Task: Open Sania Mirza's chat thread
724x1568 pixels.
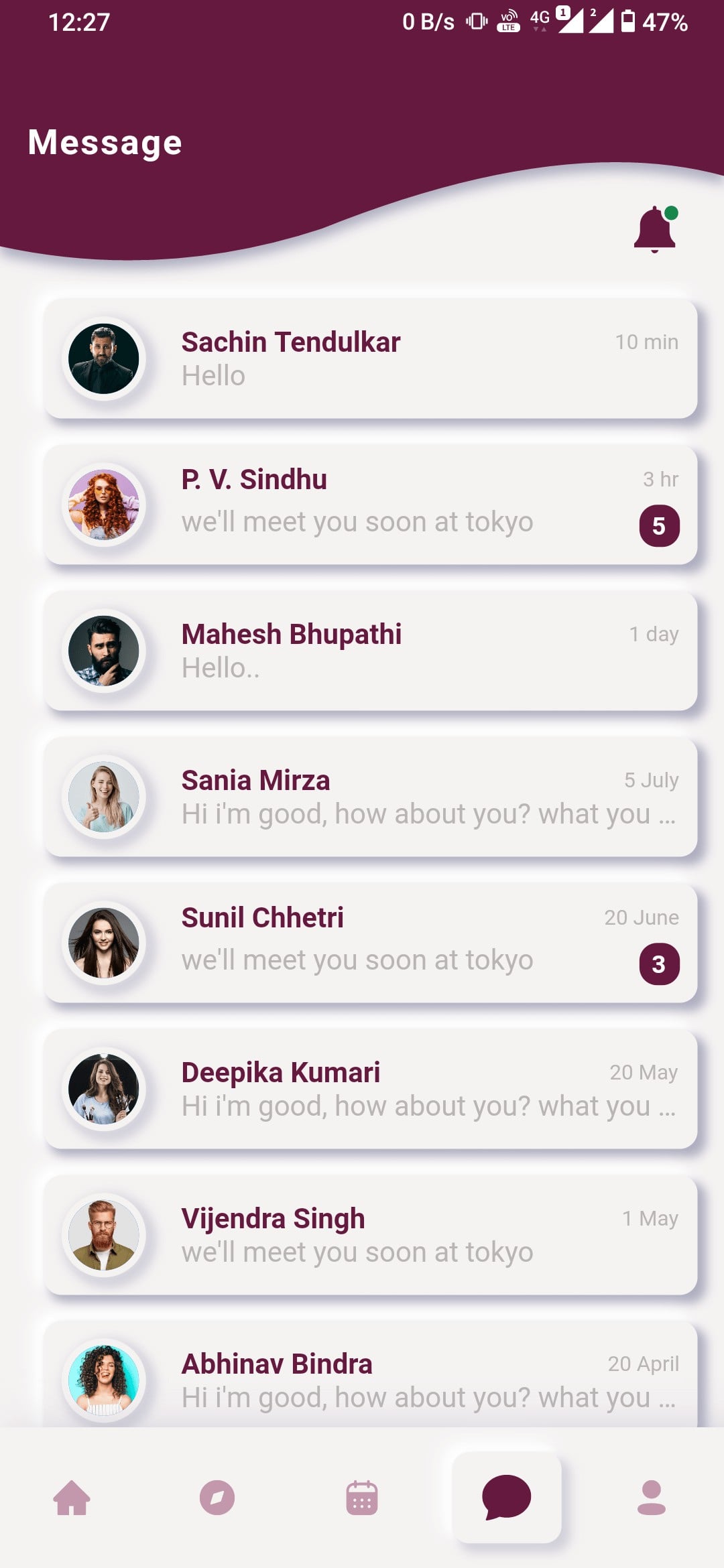Action: point(370,797)
